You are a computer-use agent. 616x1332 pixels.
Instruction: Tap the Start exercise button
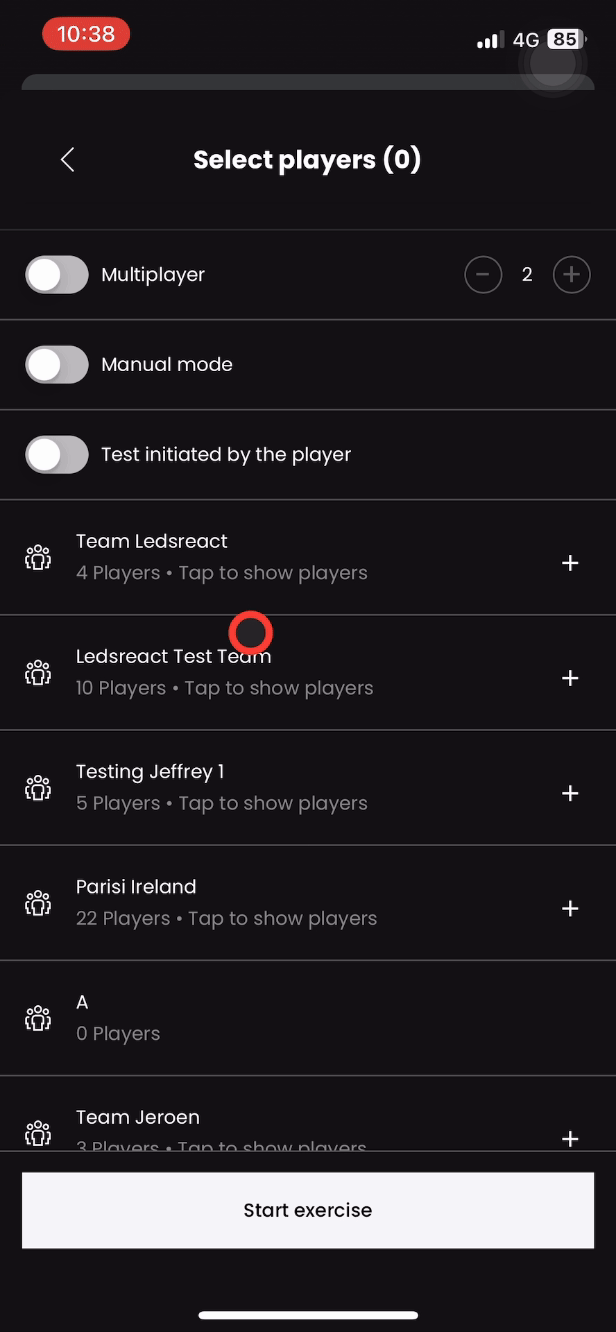308,1210
